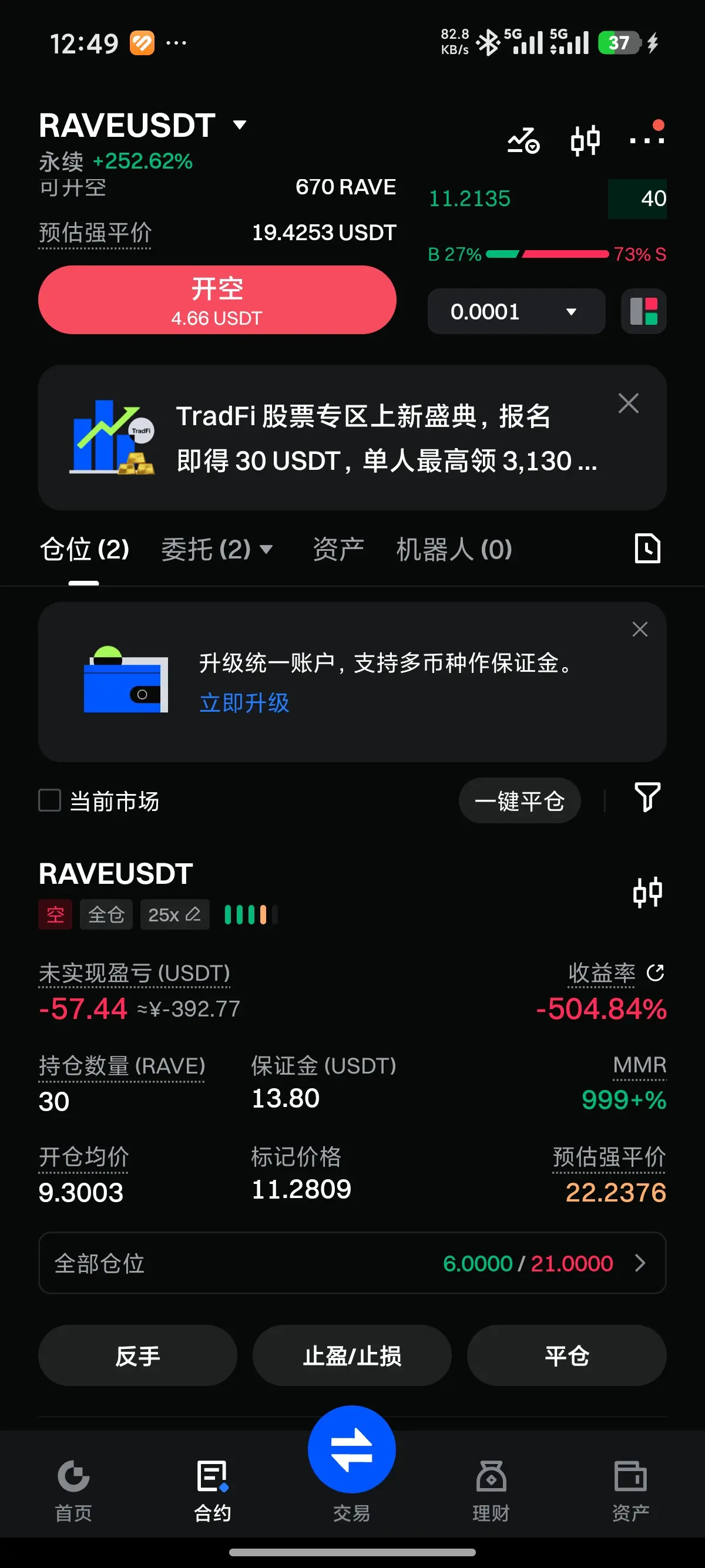Change the order book layout icon
705x1568 pixels.
(643, 312)
